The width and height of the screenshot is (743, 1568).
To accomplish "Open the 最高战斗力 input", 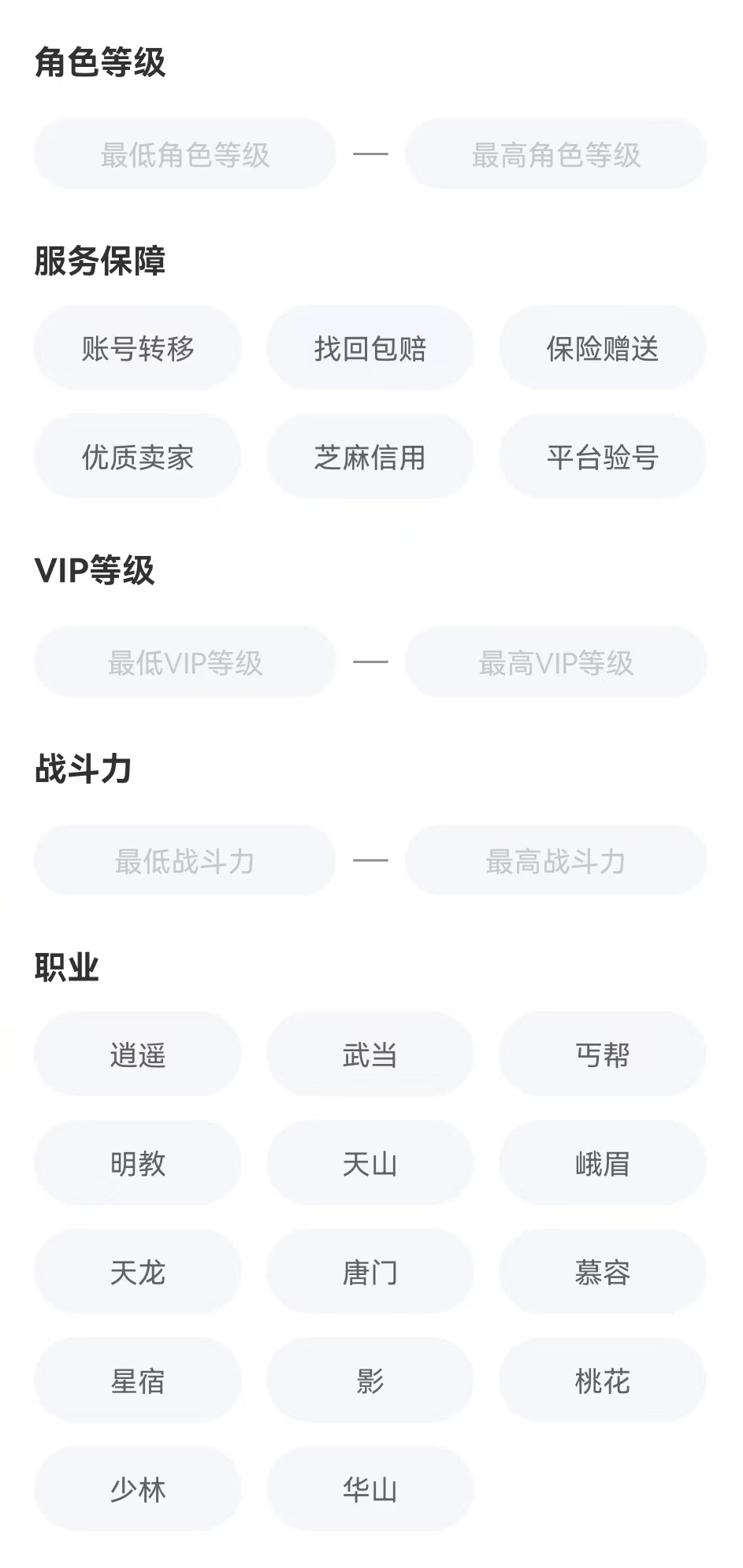I will tap(555, 861).
